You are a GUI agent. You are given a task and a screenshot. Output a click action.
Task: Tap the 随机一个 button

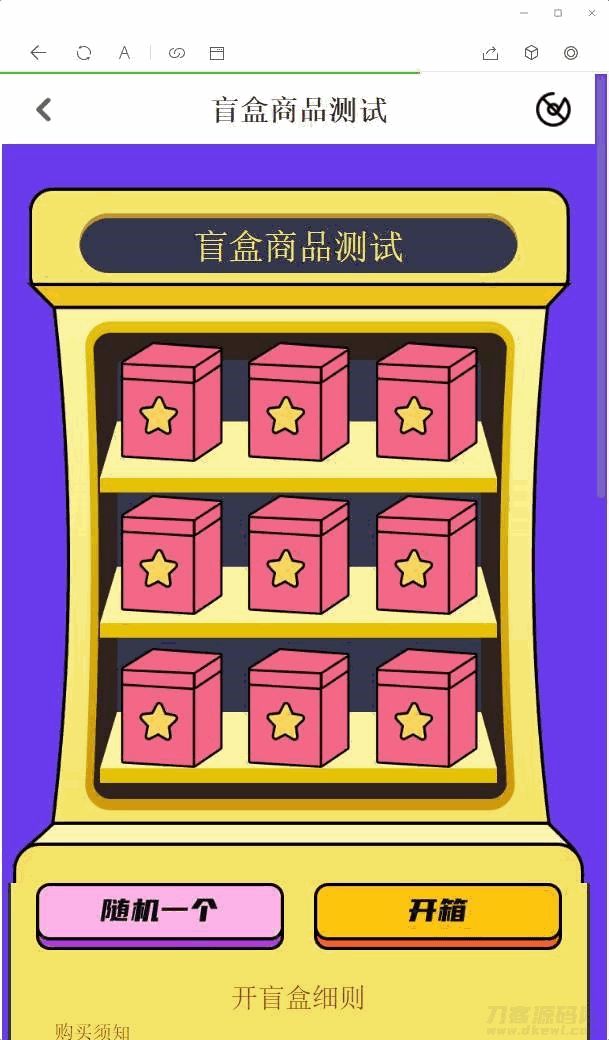tap(160, 911)
